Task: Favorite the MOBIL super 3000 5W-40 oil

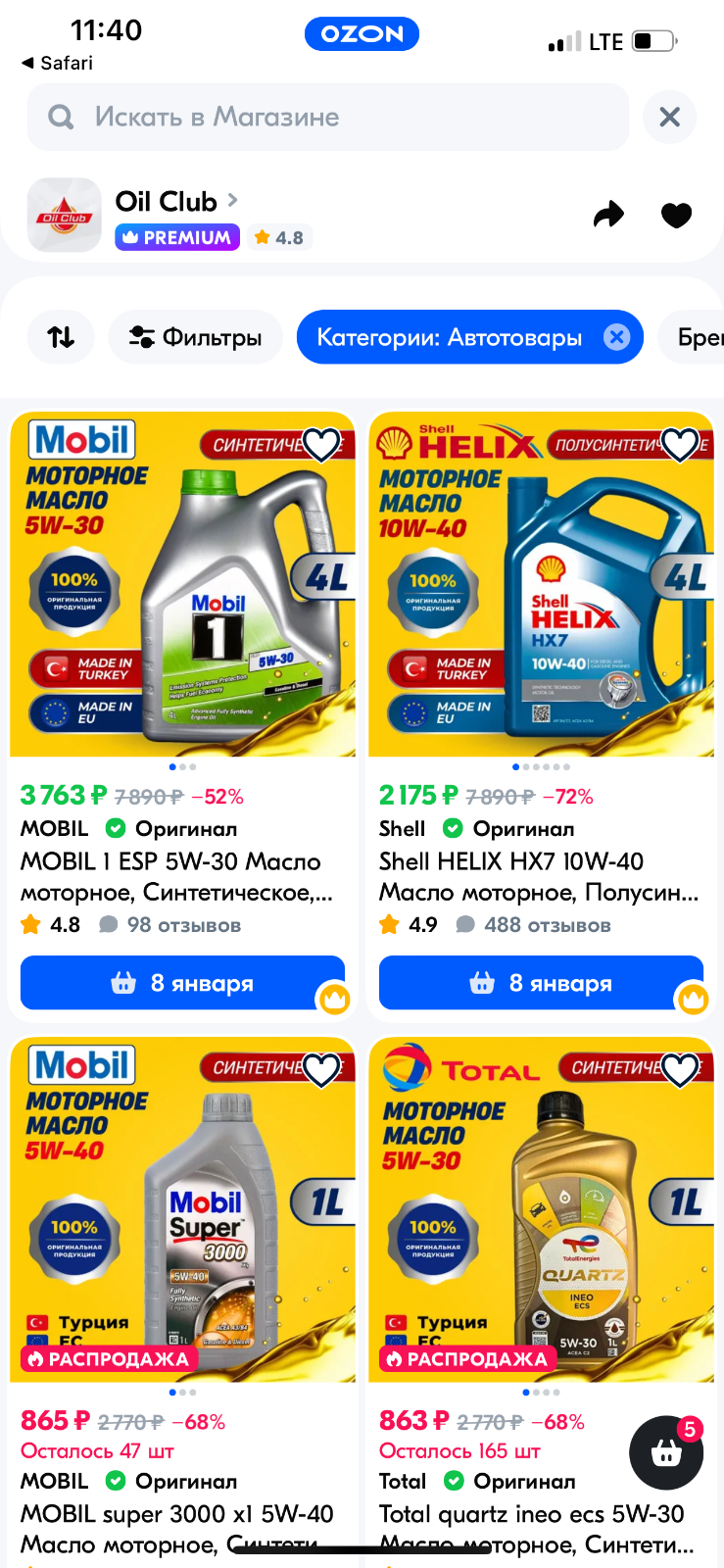Action: pyautogui.click(x=321, y=1069)
